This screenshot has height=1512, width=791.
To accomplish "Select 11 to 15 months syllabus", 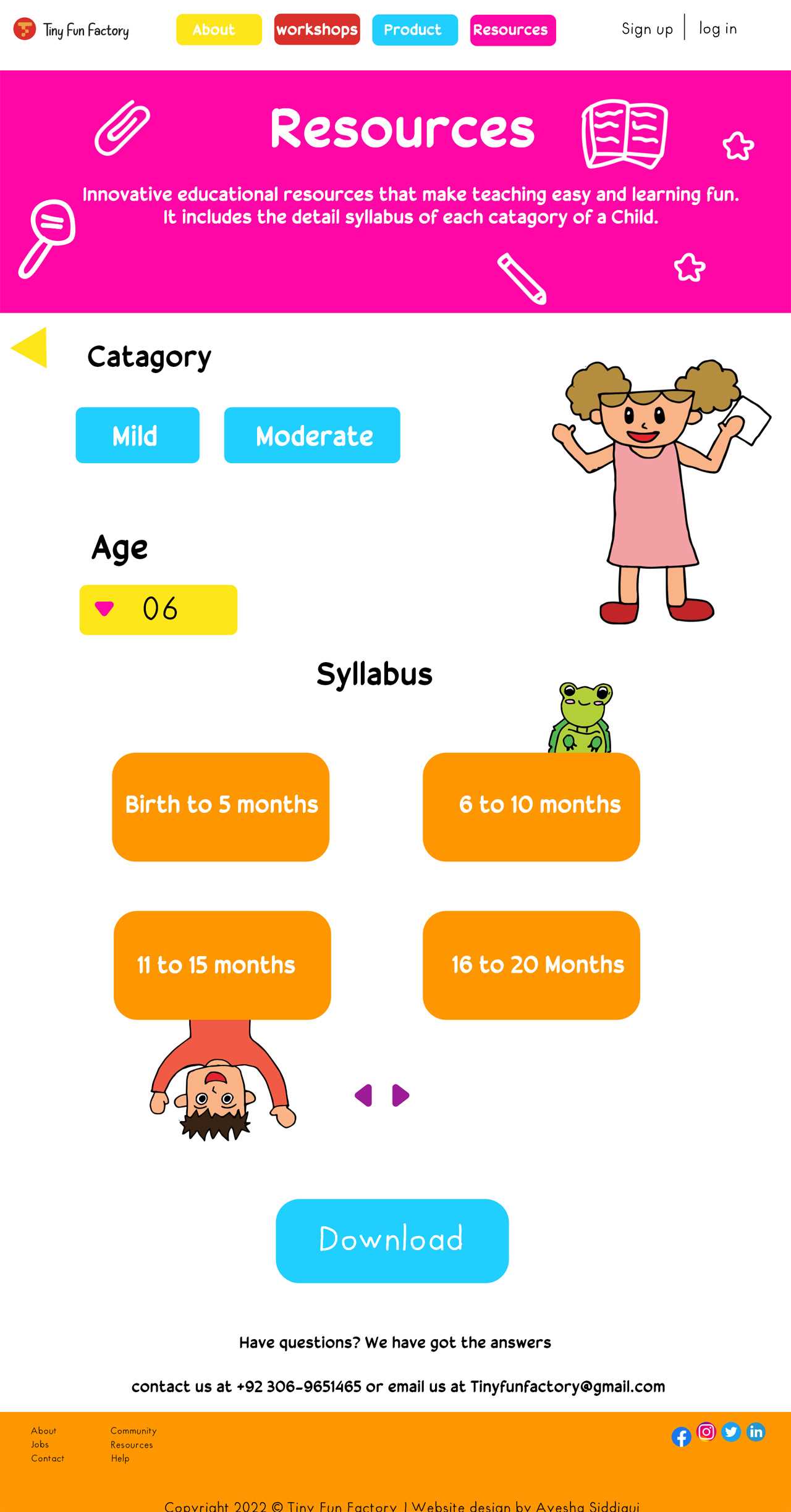I will tap(222, 965).
